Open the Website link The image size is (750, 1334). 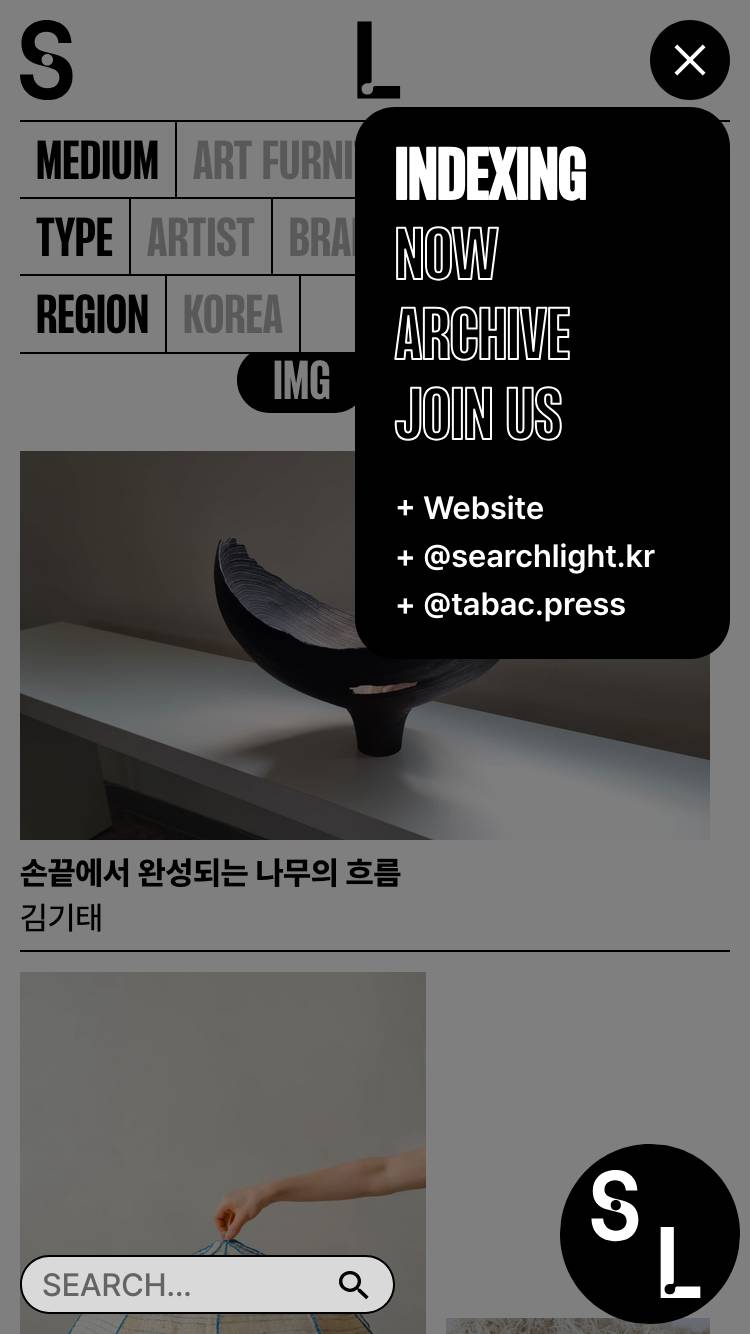pyautogui.click(x=470, y=508)
